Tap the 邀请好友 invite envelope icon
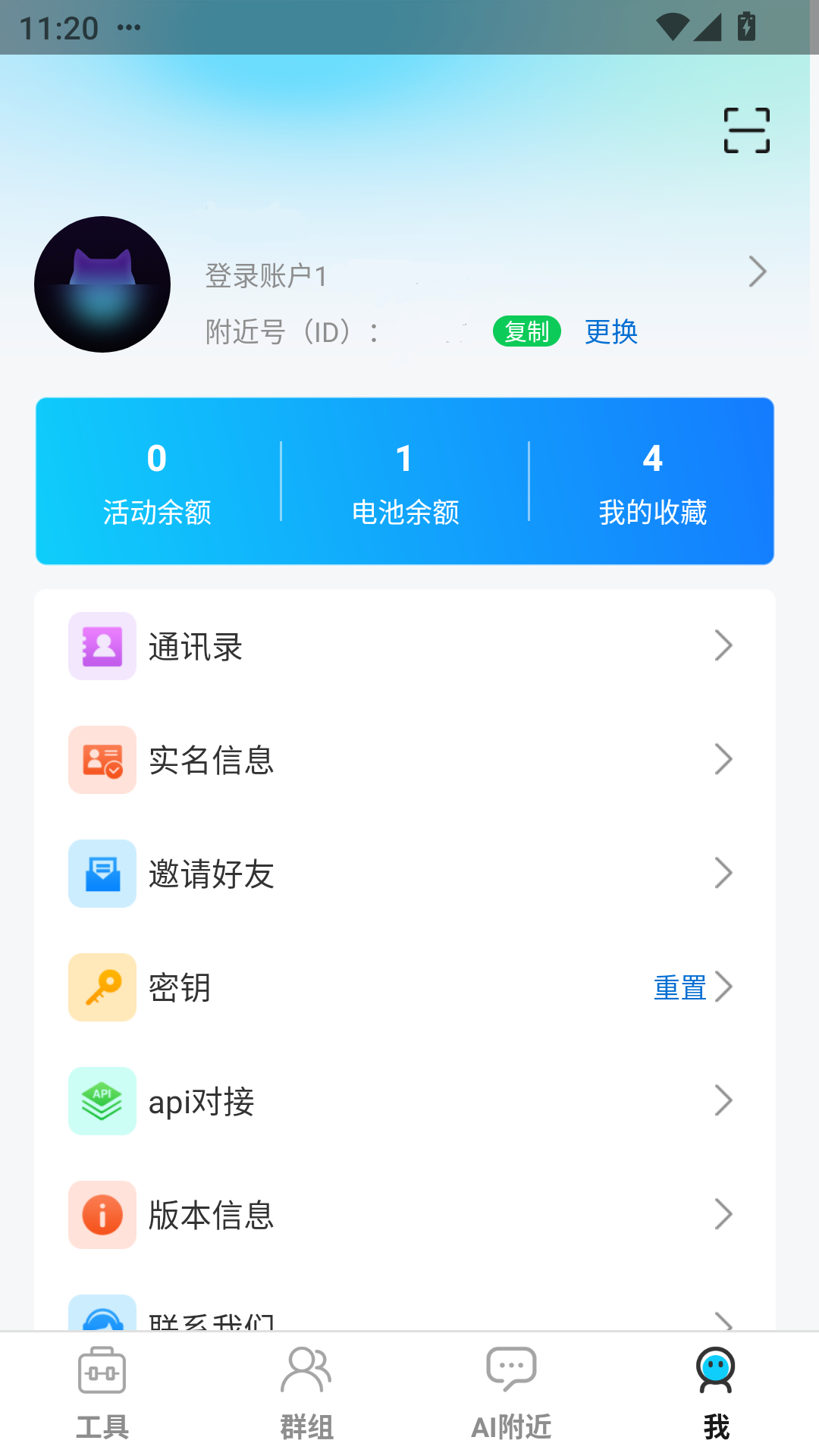 (102, 874)
